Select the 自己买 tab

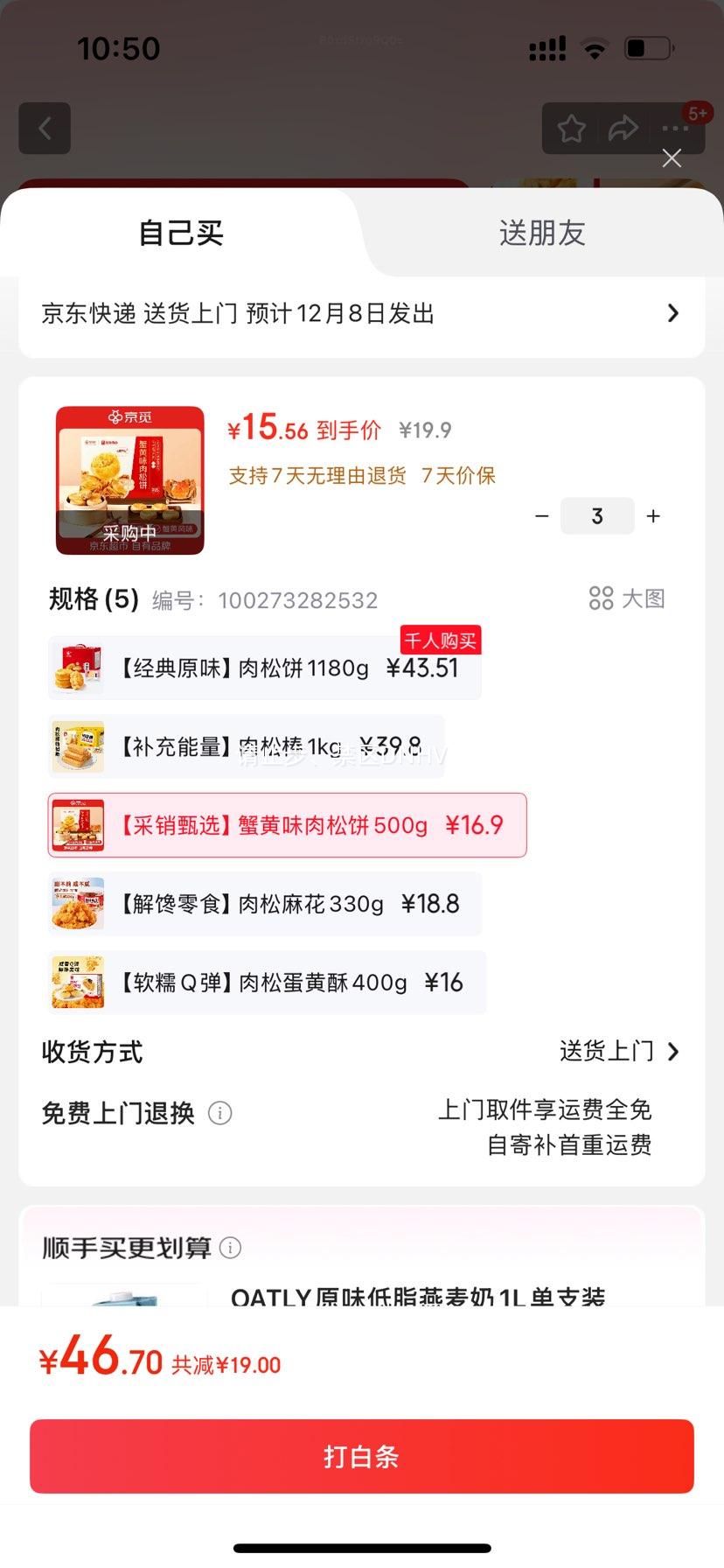click(x=181, y=234)
